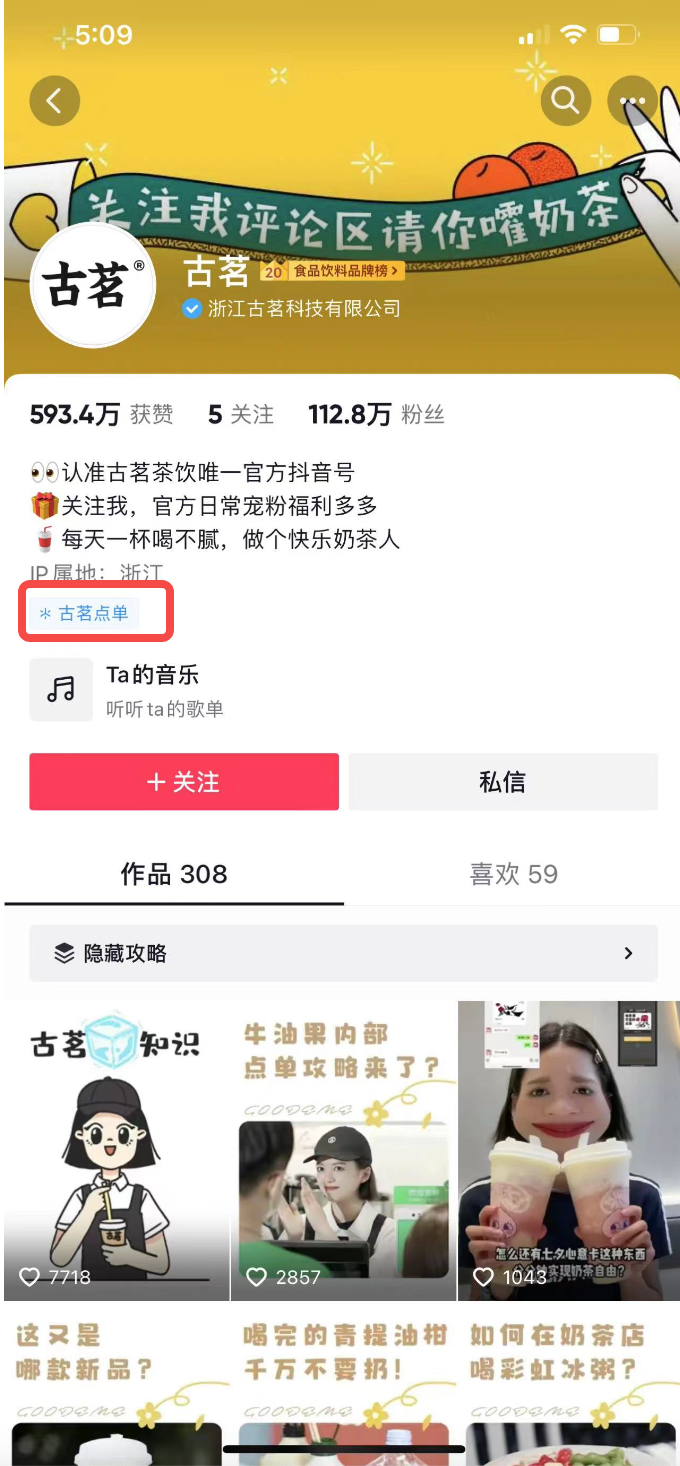Open the 古茗知识 video with 7718 likes
The image size is (680, 1466).
[116, 1150]
